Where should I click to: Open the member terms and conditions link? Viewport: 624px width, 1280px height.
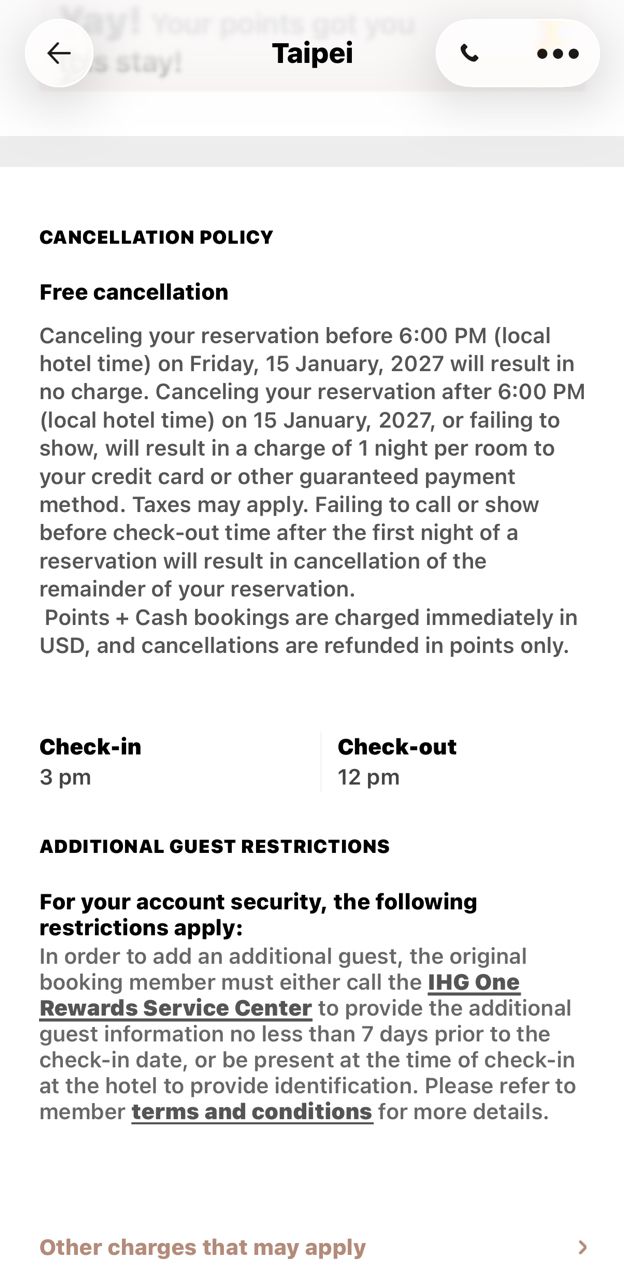point(252,1111)
